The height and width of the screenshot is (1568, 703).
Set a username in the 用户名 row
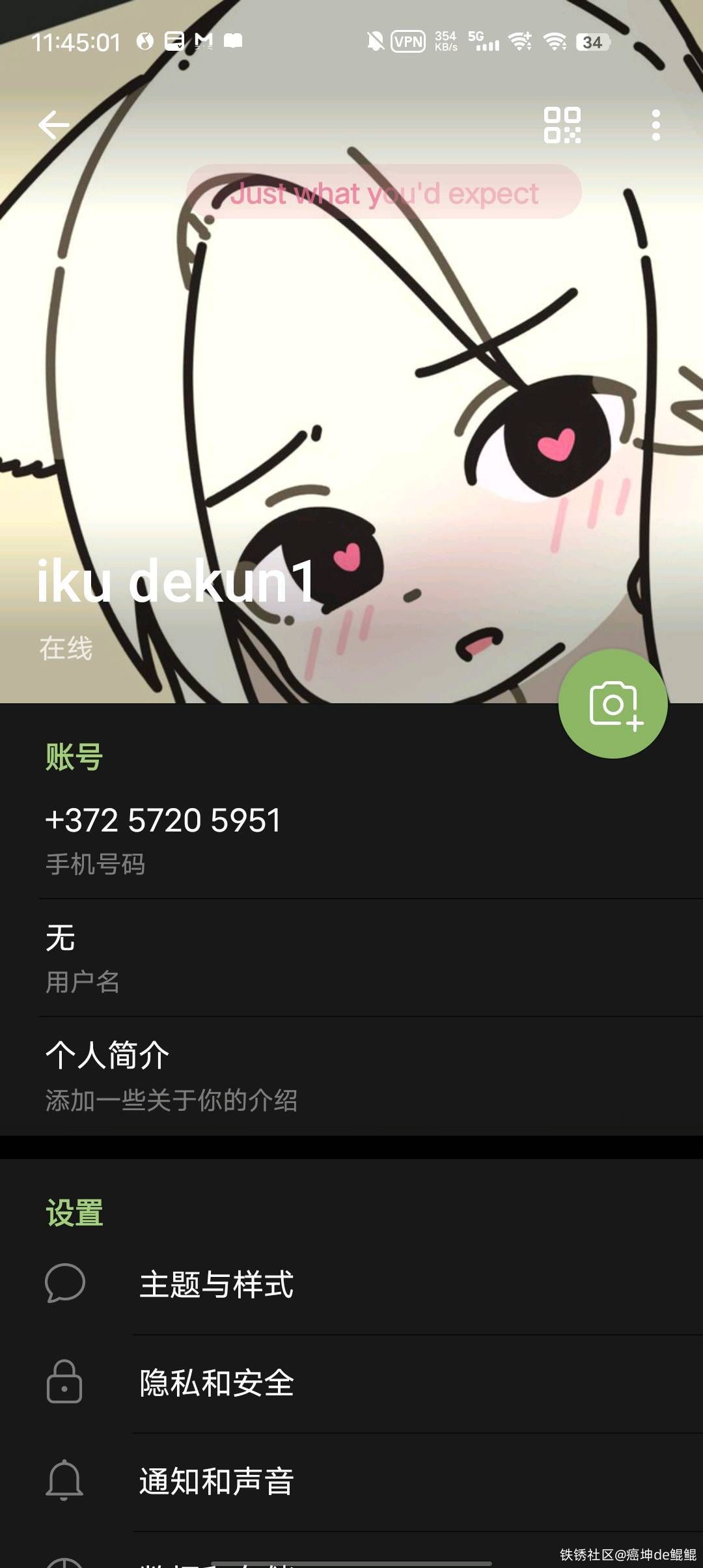[x=351, y=957]
